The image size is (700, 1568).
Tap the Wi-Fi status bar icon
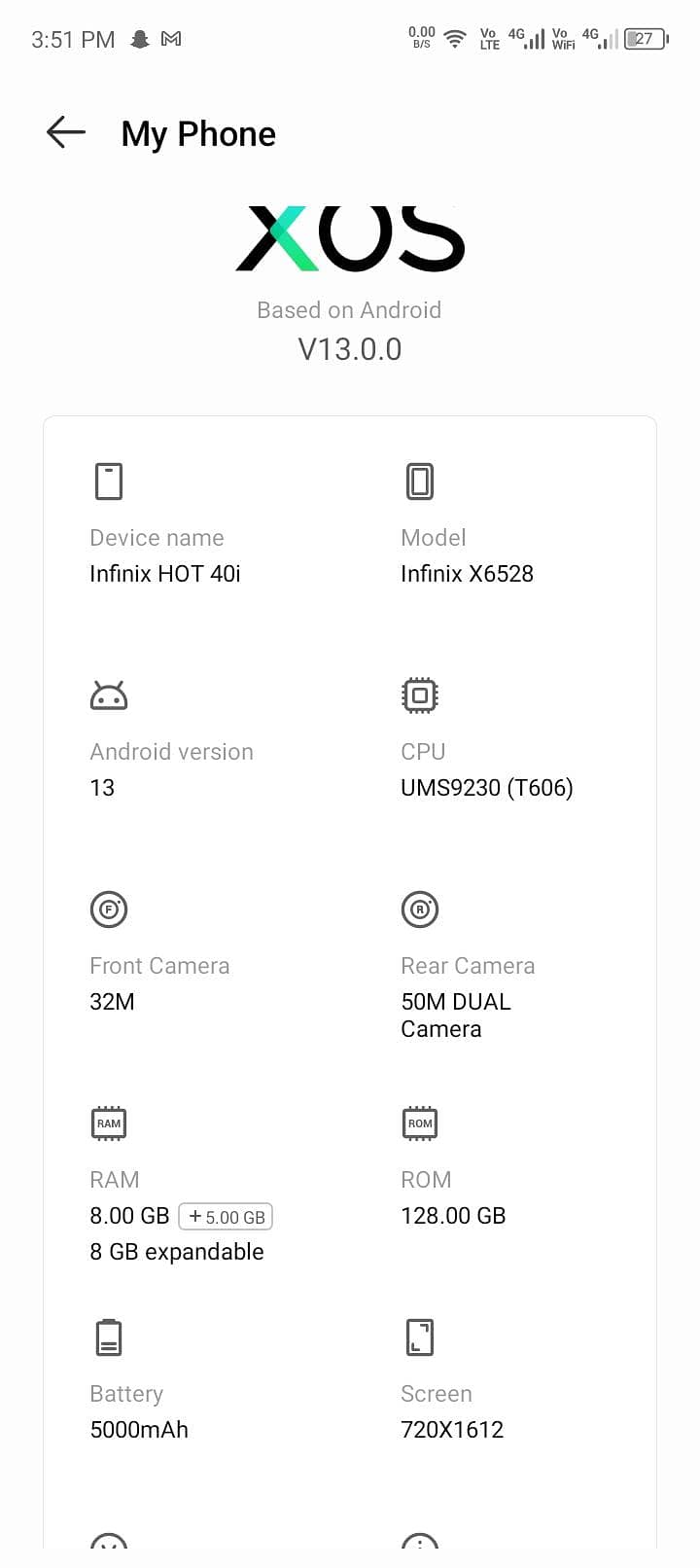tap(453, 41)
